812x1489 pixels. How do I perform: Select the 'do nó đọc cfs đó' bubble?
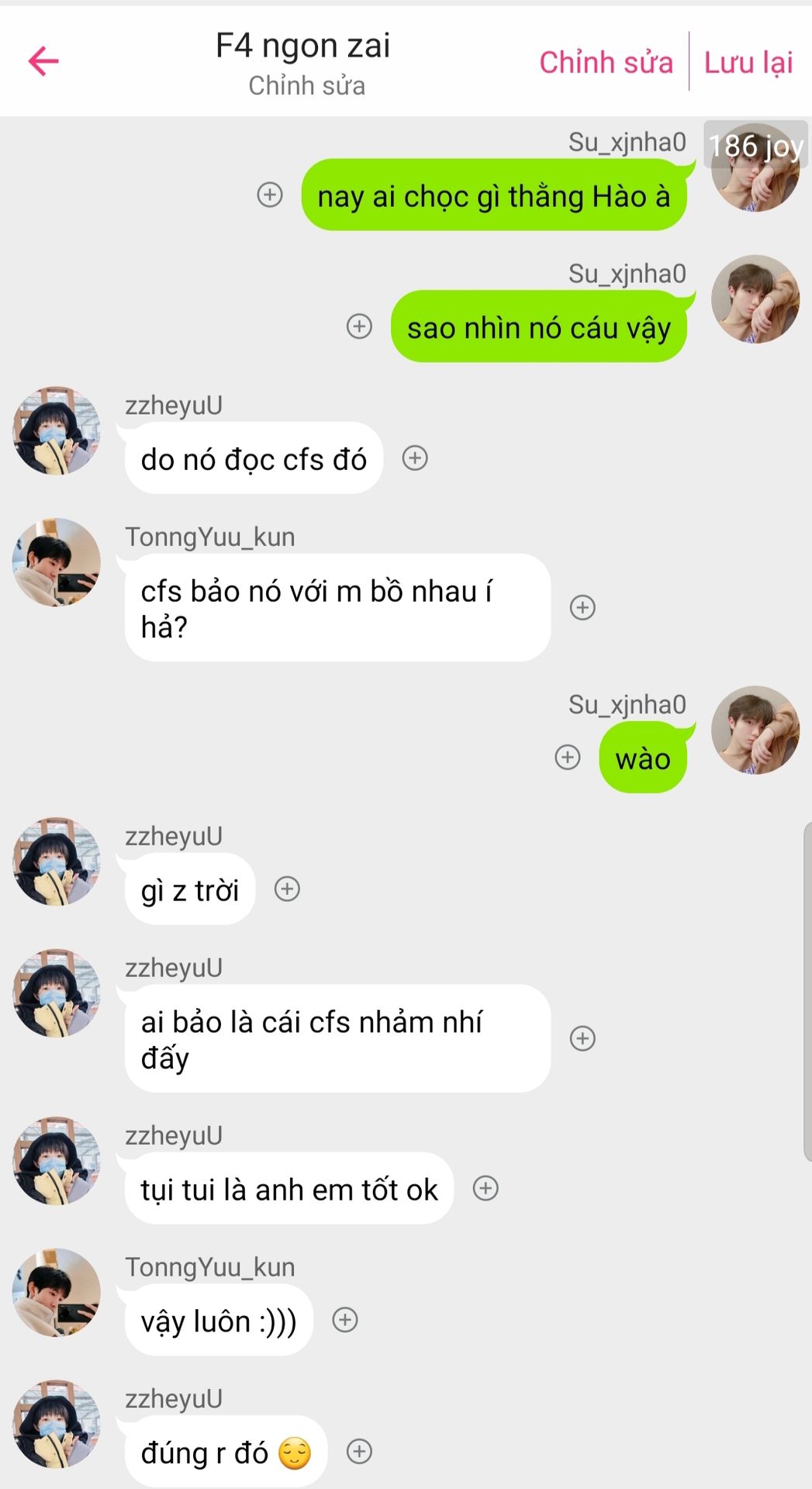(254, 458)
